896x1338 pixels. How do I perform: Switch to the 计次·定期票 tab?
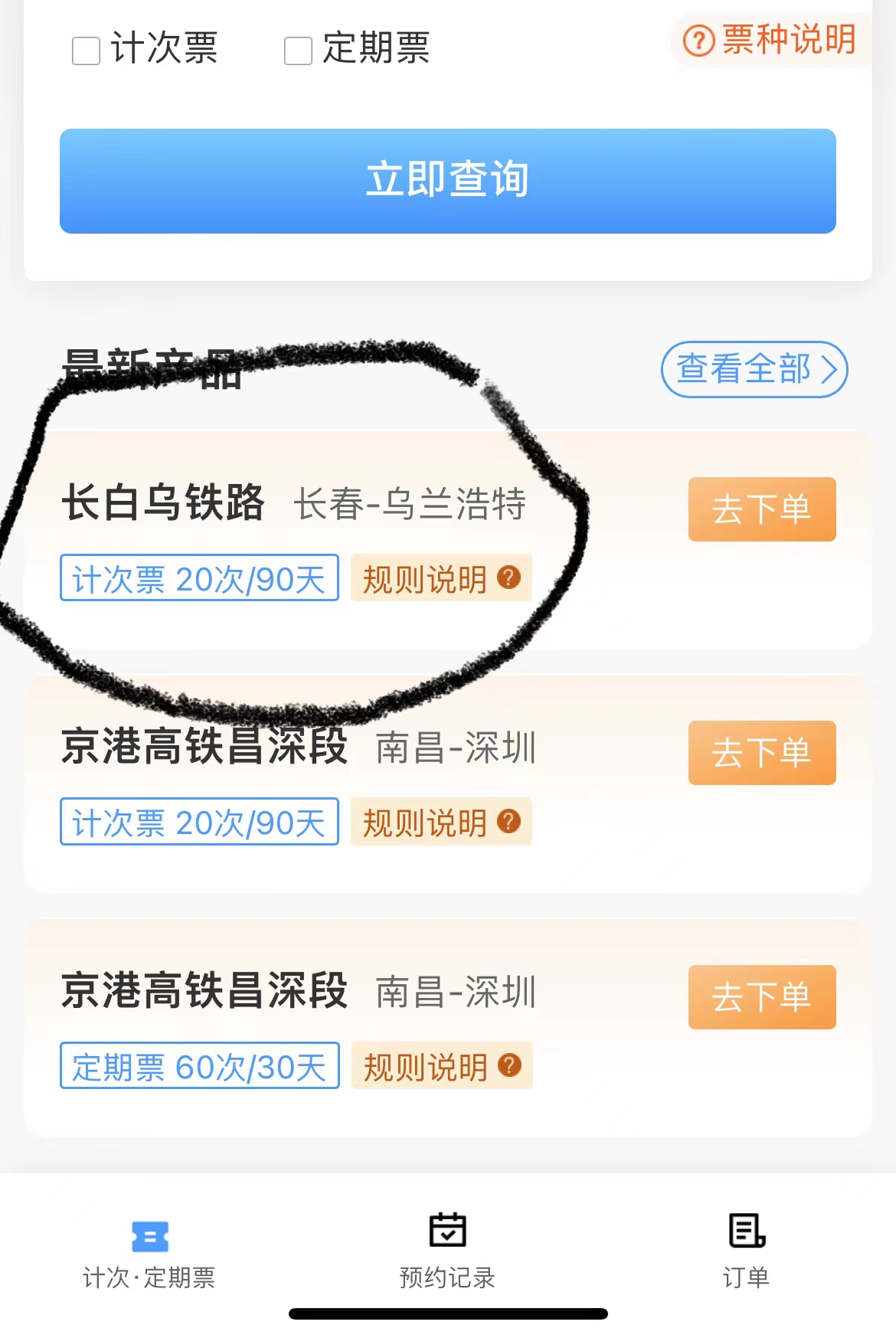click(149, 1253)
